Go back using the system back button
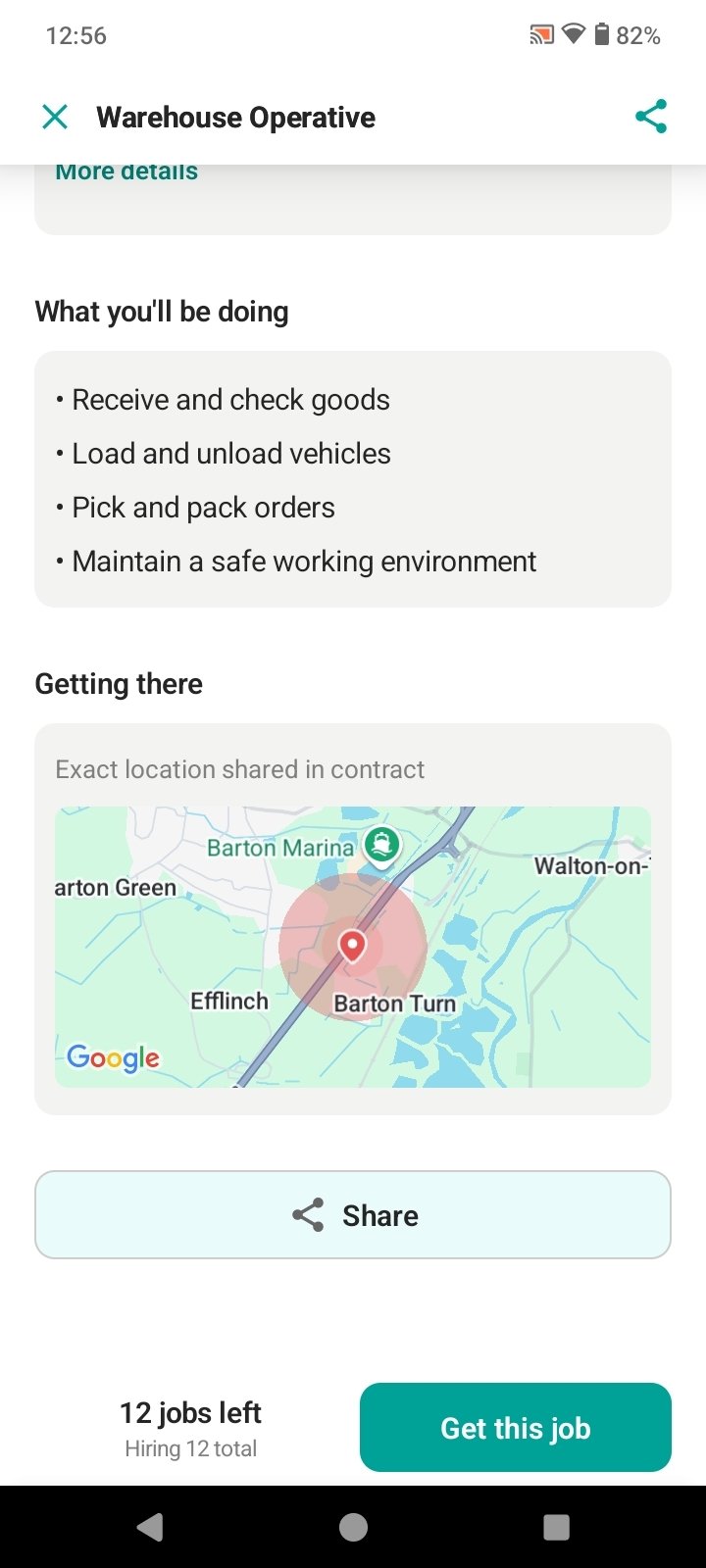Screen dimensions: 706x1568 [150, 1527]
